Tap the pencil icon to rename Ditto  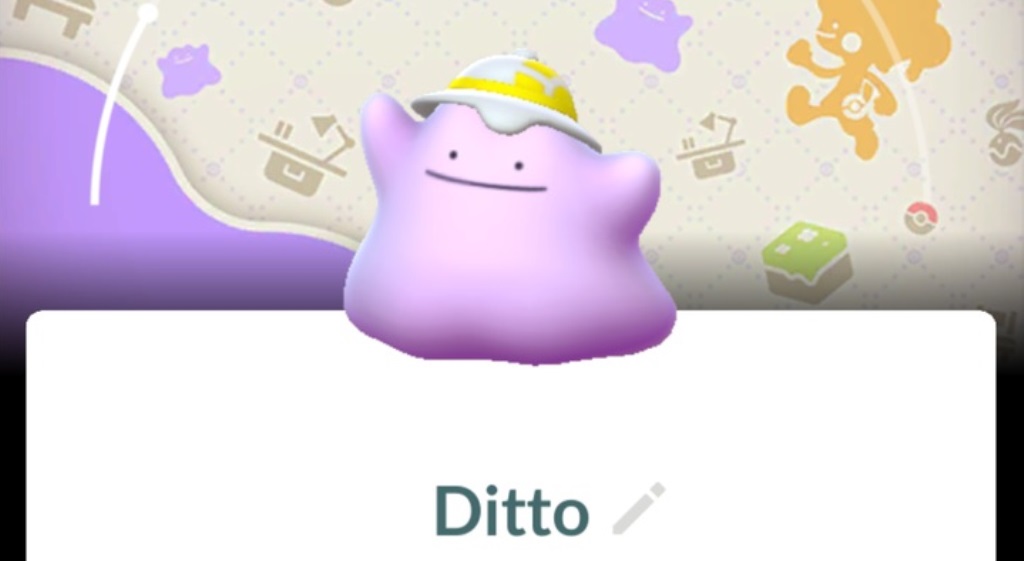(x=639, y=509)
